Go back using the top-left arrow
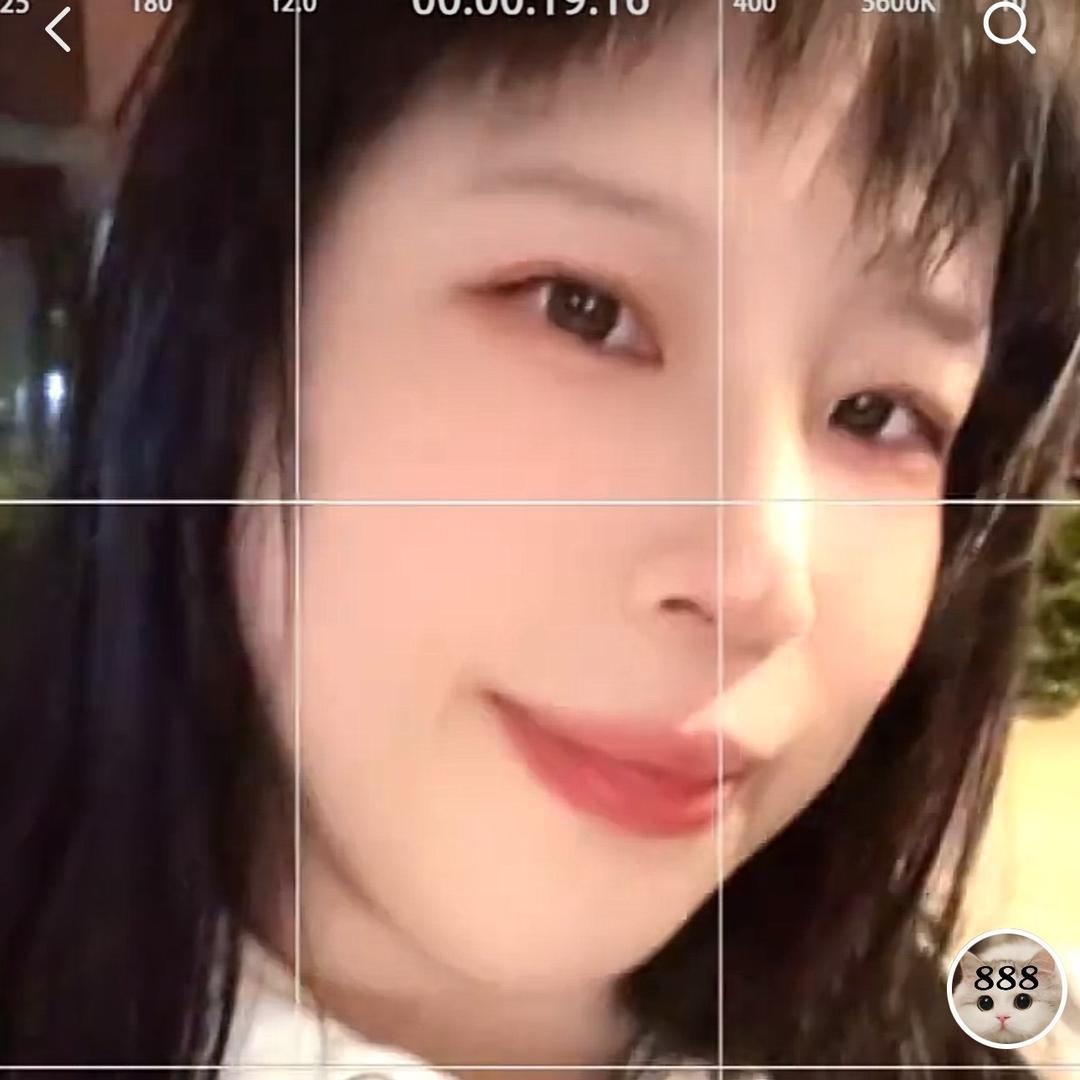Viewport: 1080px width, 1080px height. click(x=58, y=30)
